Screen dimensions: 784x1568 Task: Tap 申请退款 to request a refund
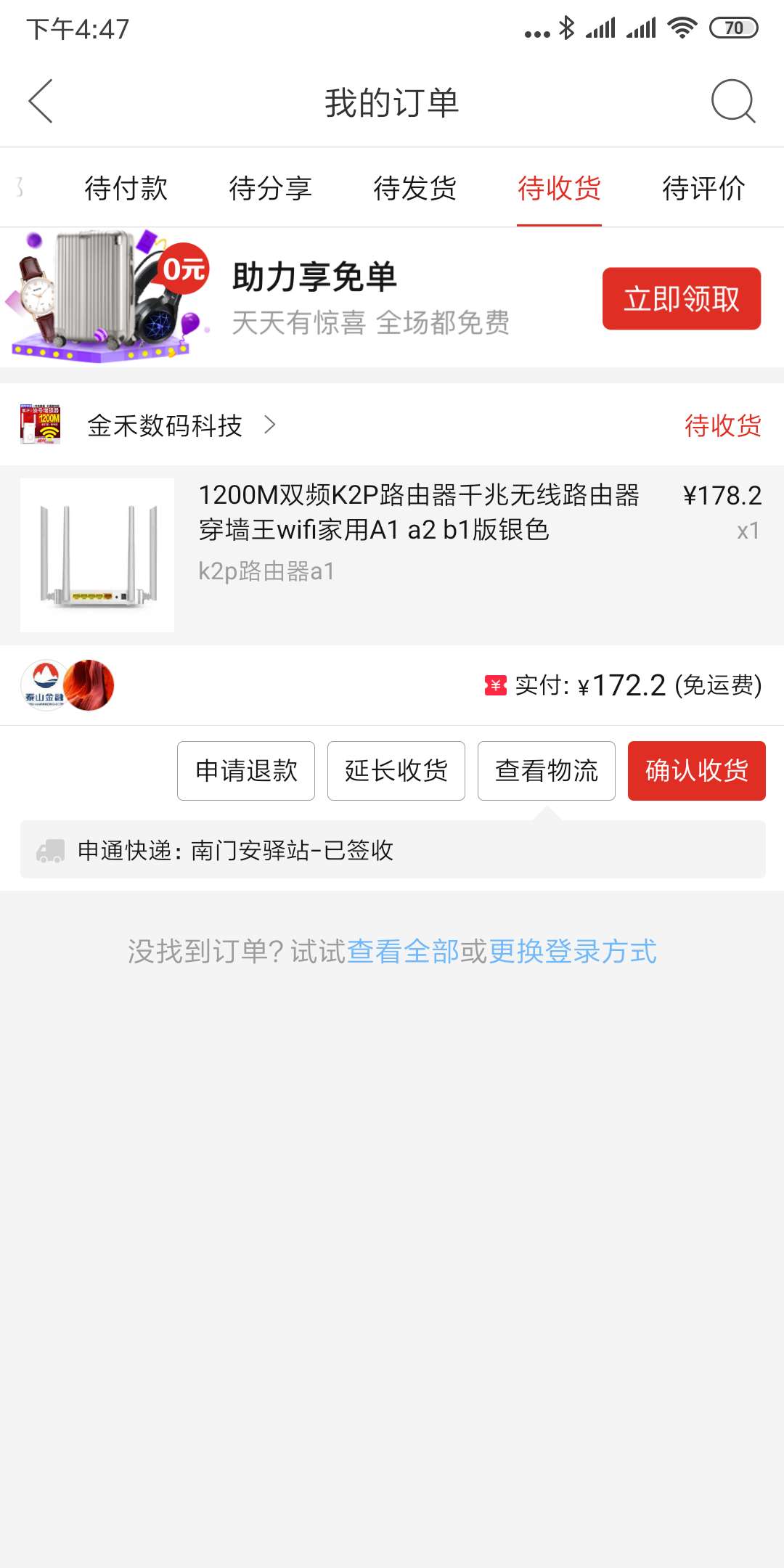point(246,771)
